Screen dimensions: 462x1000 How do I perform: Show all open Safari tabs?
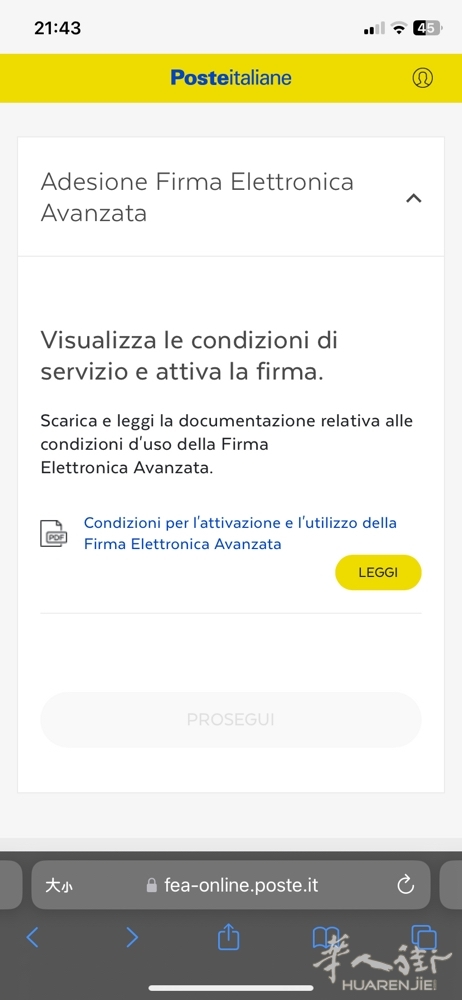tap(424, 937)
